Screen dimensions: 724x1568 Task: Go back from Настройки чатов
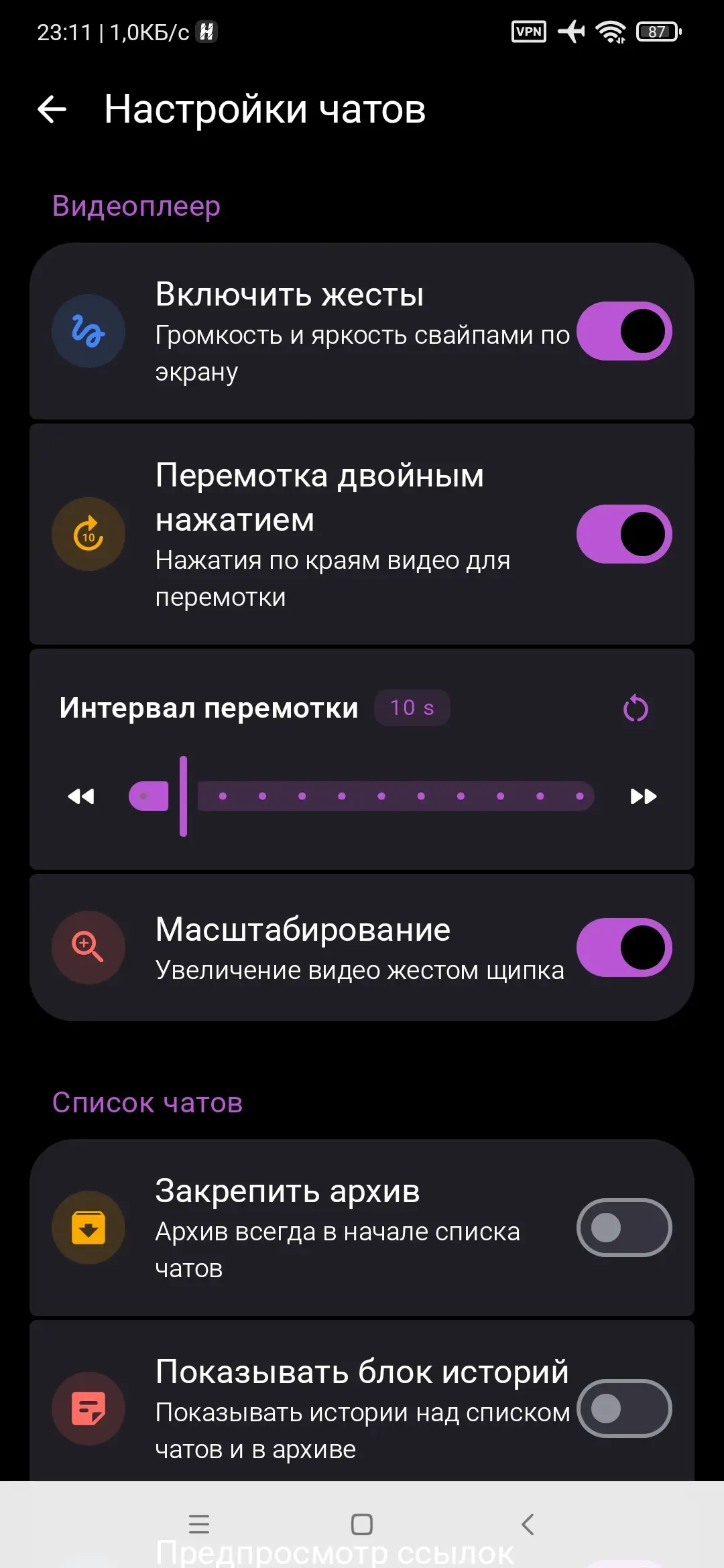52,109
